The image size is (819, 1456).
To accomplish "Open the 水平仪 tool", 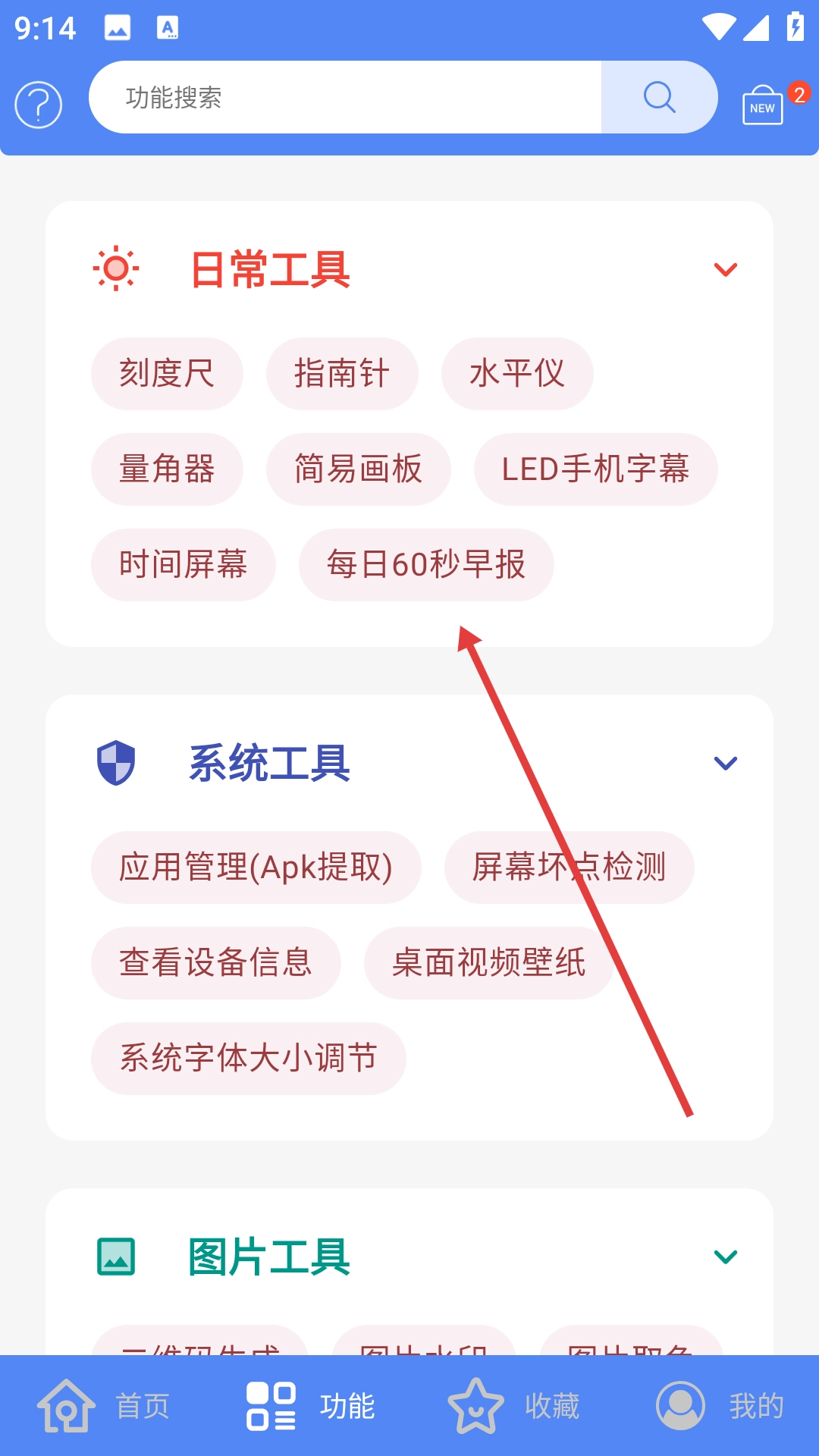I will click(517, 374).
